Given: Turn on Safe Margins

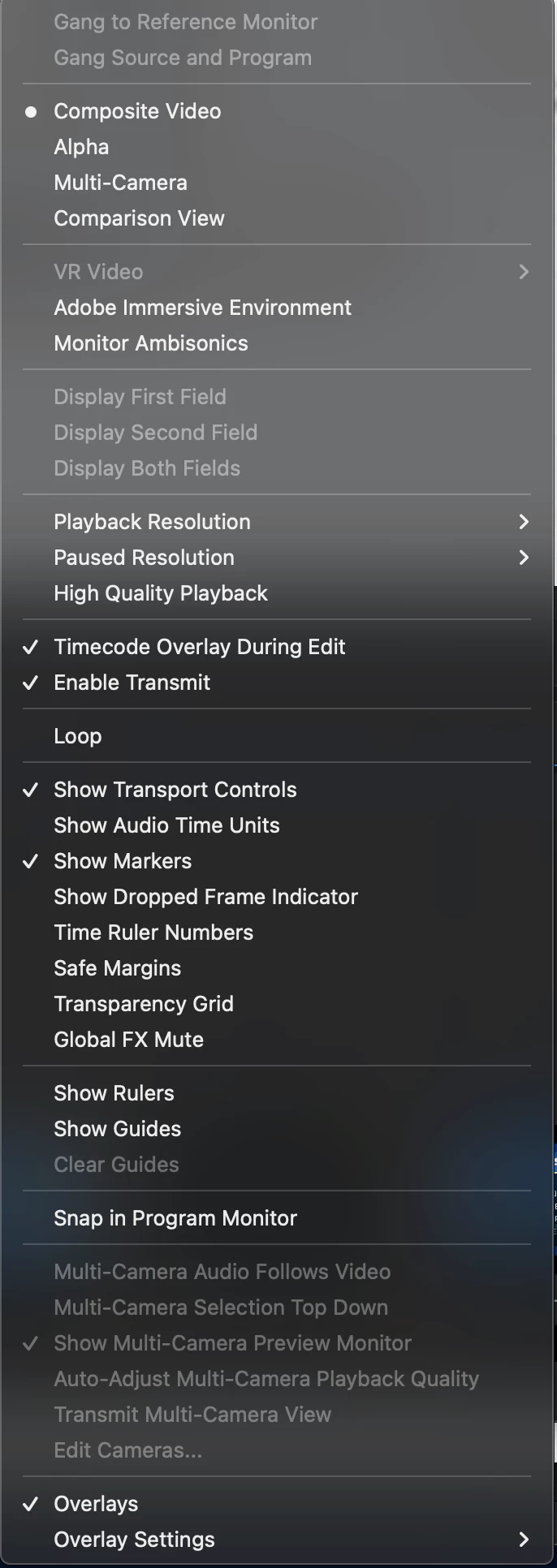Looking at the screenshot, I should click(x=118, y=968).
